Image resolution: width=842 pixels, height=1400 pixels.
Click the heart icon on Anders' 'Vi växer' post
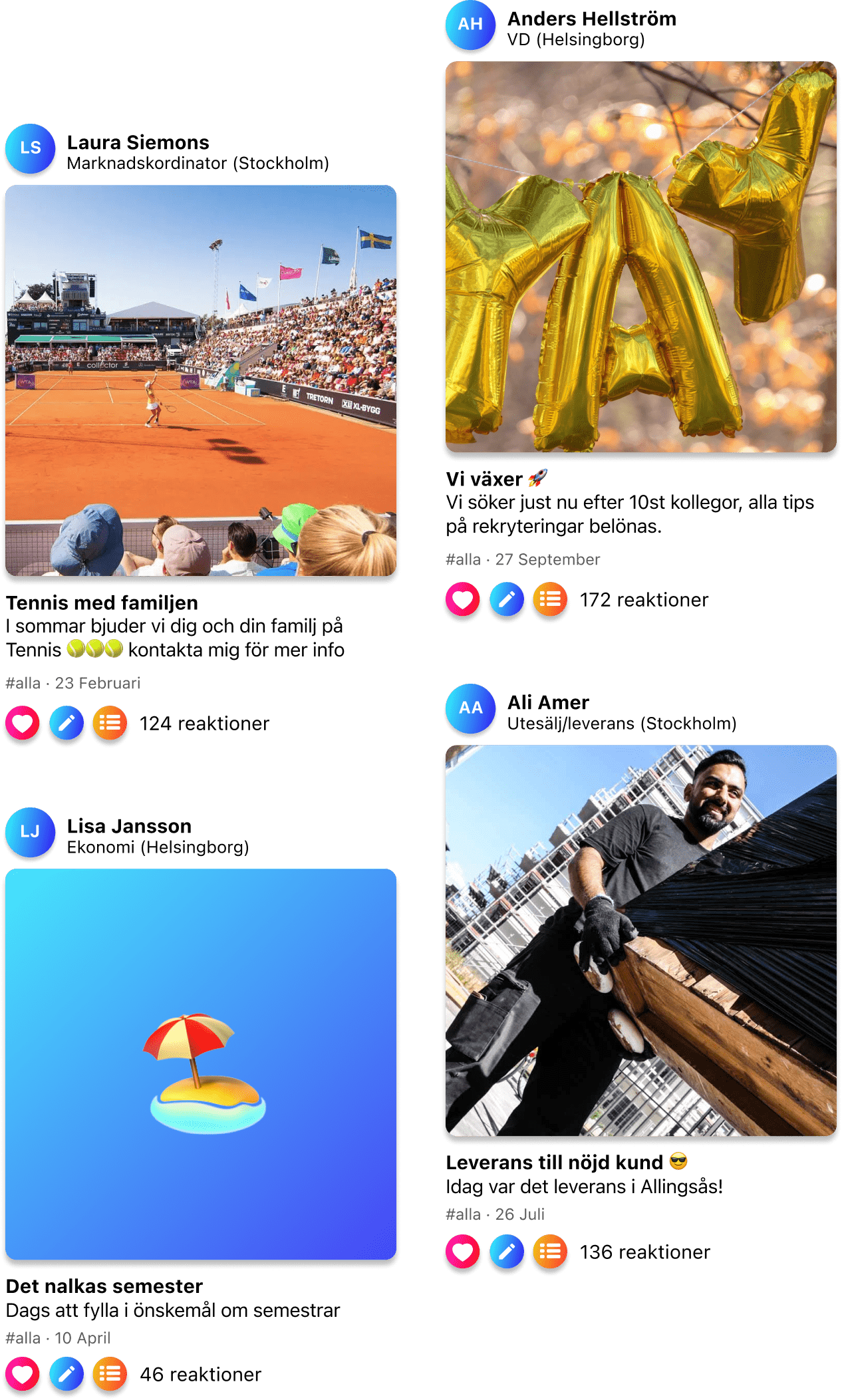point(462,600)
